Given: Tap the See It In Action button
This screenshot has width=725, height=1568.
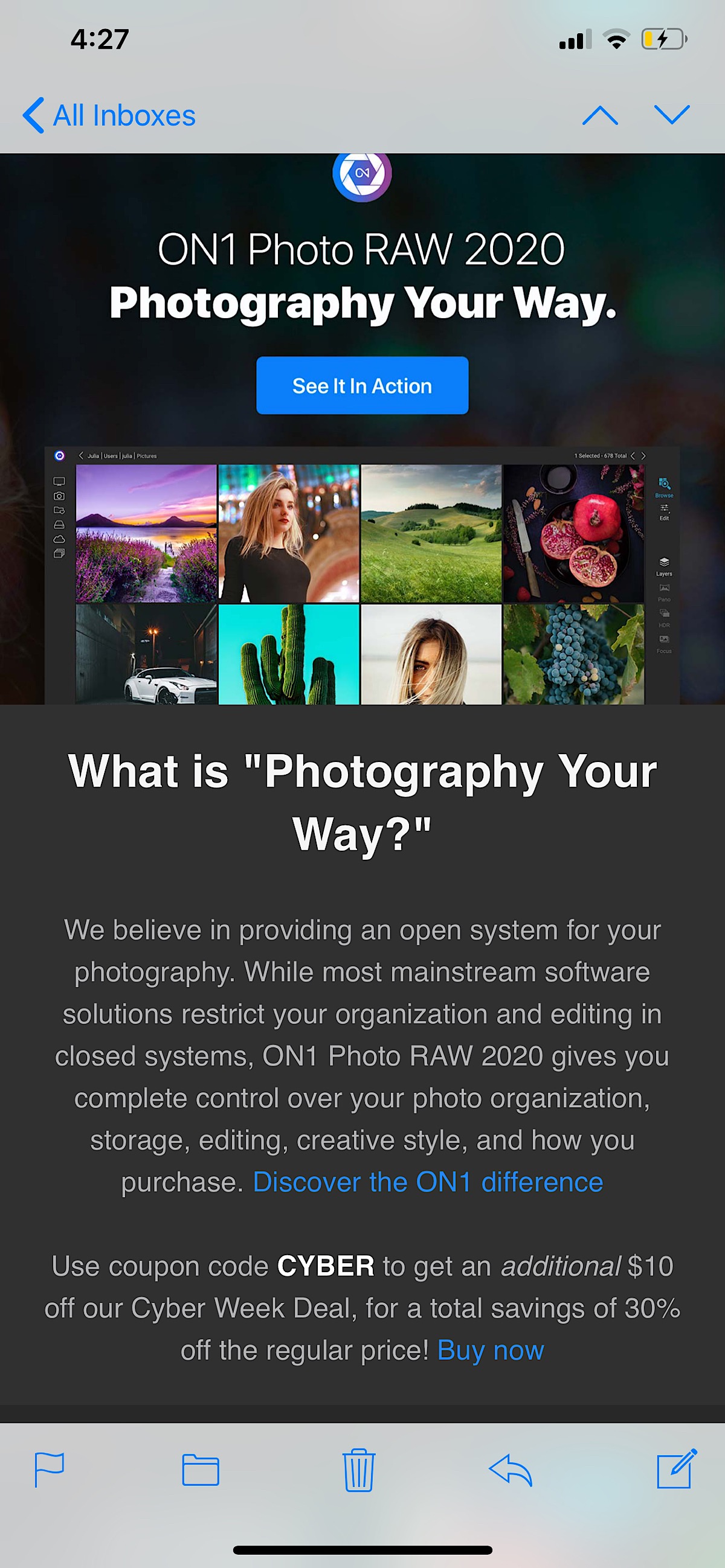Looking at the screenshot, I should coord(362,386).
